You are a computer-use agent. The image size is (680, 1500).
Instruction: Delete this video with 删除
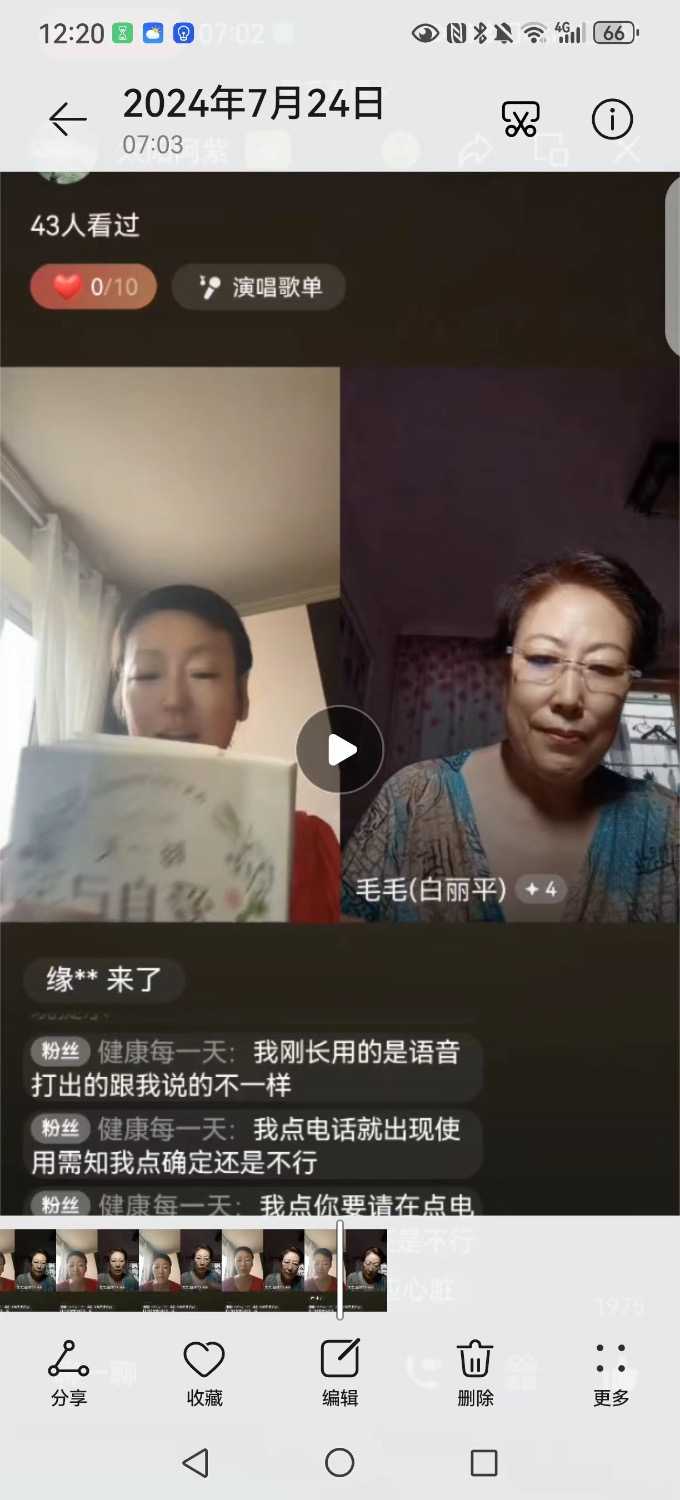point(475,1372)
